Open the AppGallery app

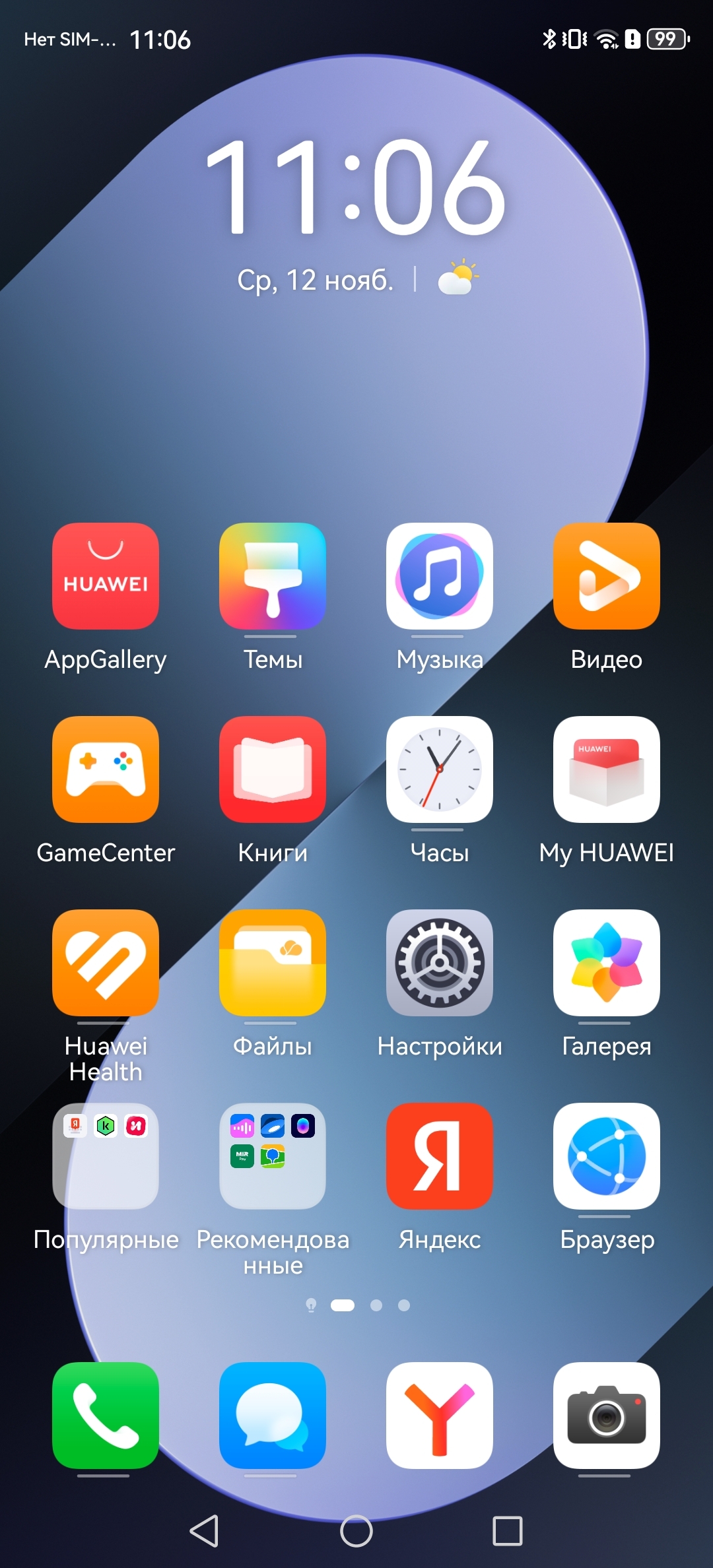[106, 575]
